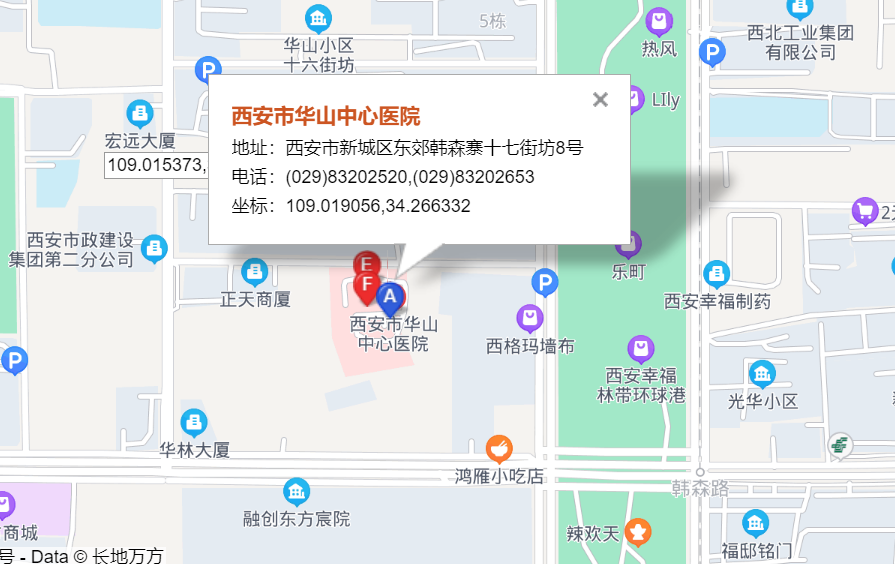895x564 pixels.
Task: Open the 西格玛墙布 shop icon
Action: (x=530, y=319)
